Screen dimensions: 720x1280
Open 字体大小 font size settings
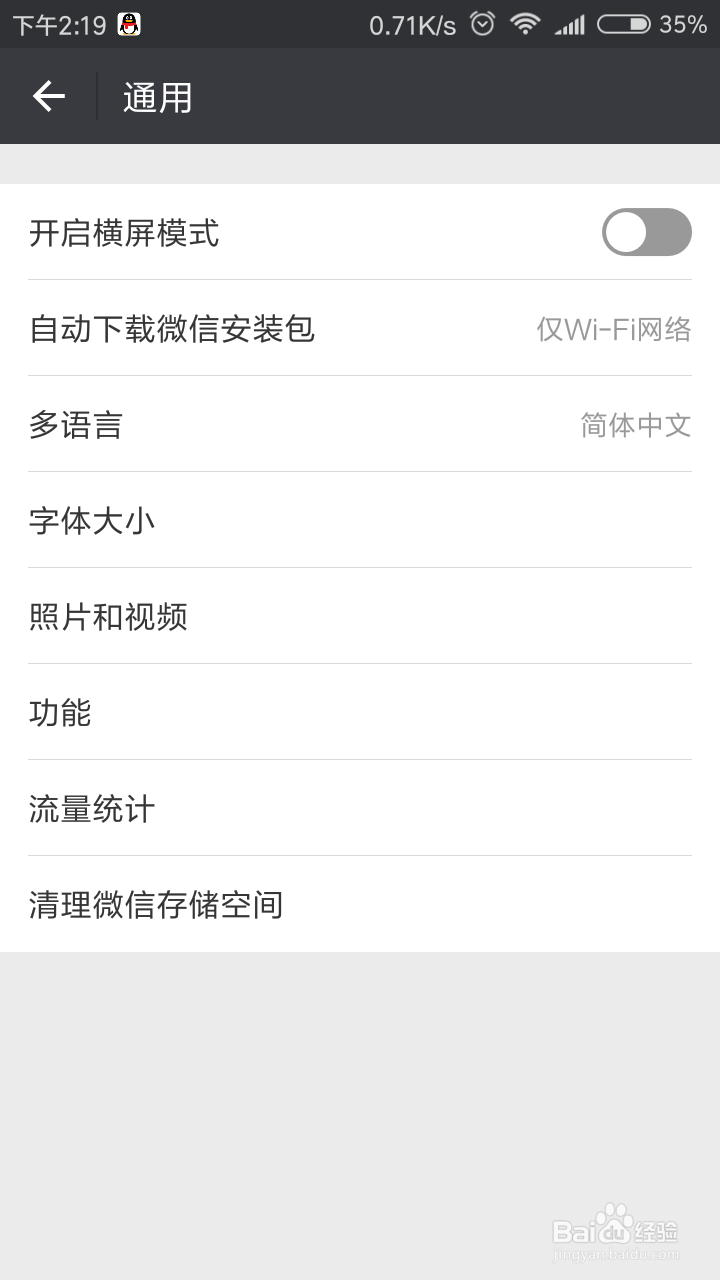[360, 521]
